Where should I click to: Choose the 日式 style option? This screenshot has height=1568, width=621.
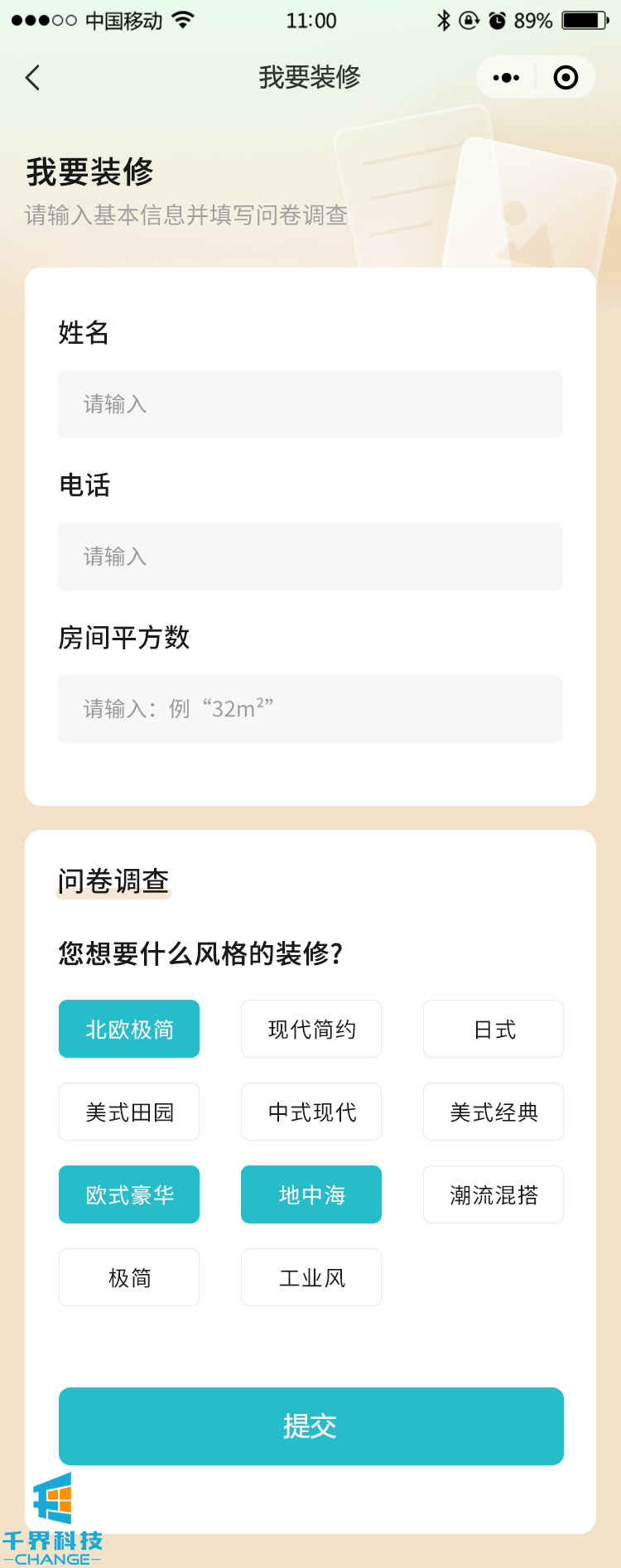(493, 1029)
